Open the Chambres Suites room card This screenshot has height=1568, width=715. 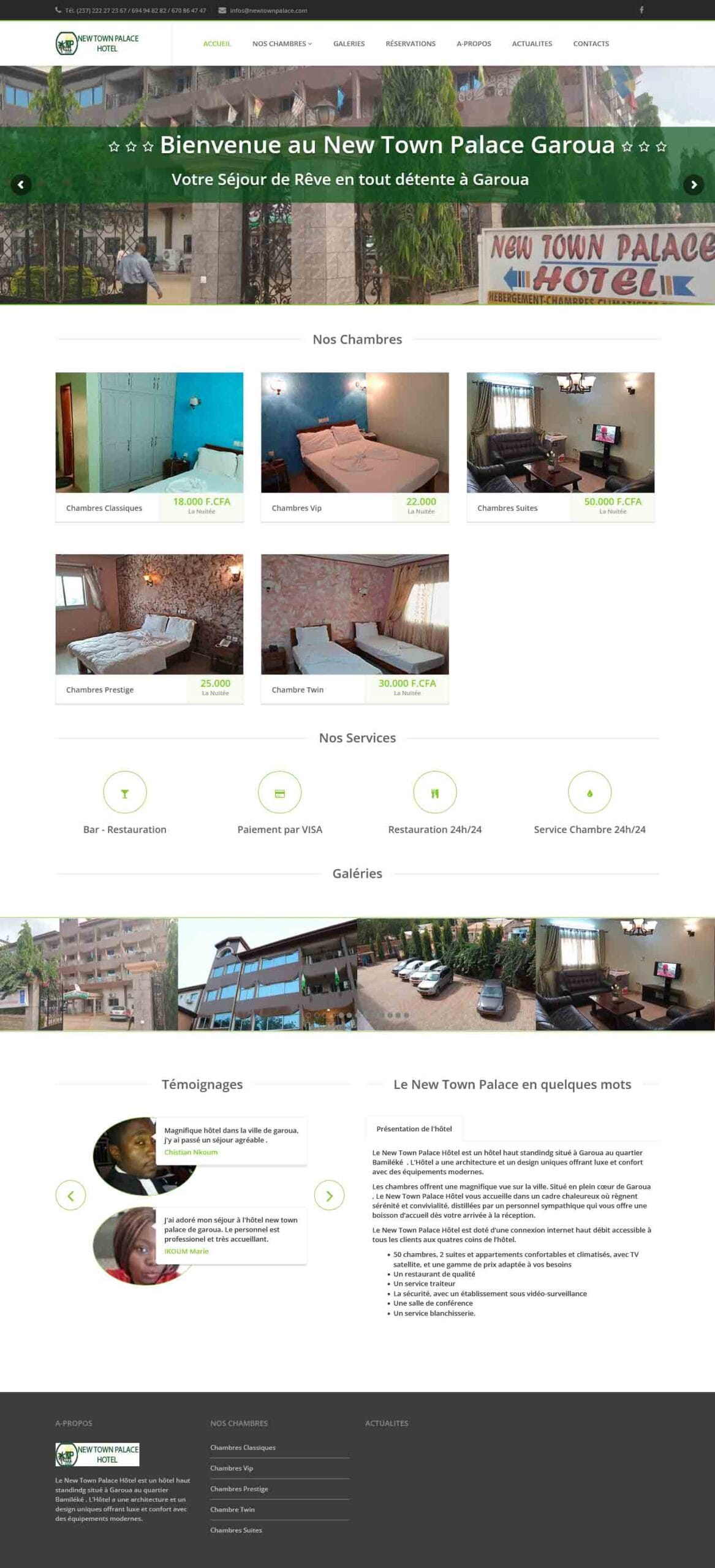pos(560,433)
